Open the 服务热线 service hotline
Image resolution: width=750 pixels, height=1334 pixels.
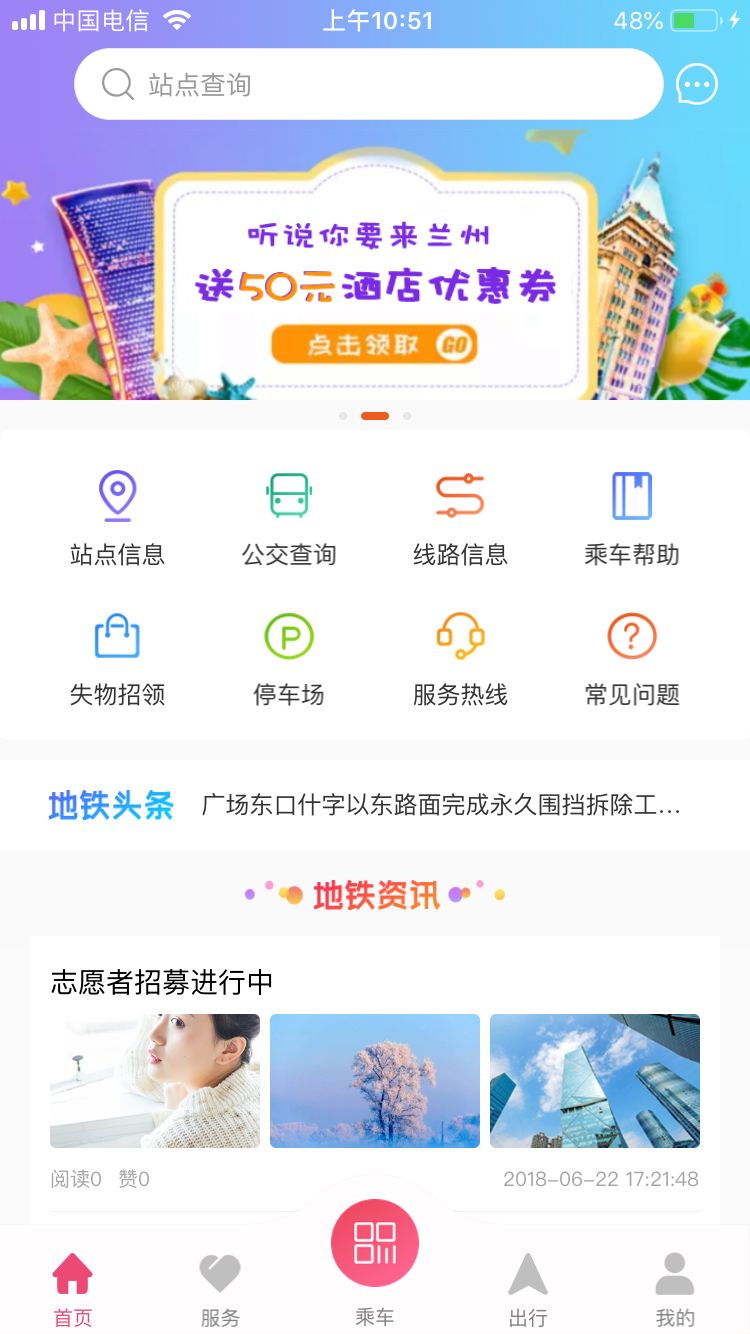pyautogui.click(x=459, y=655)
